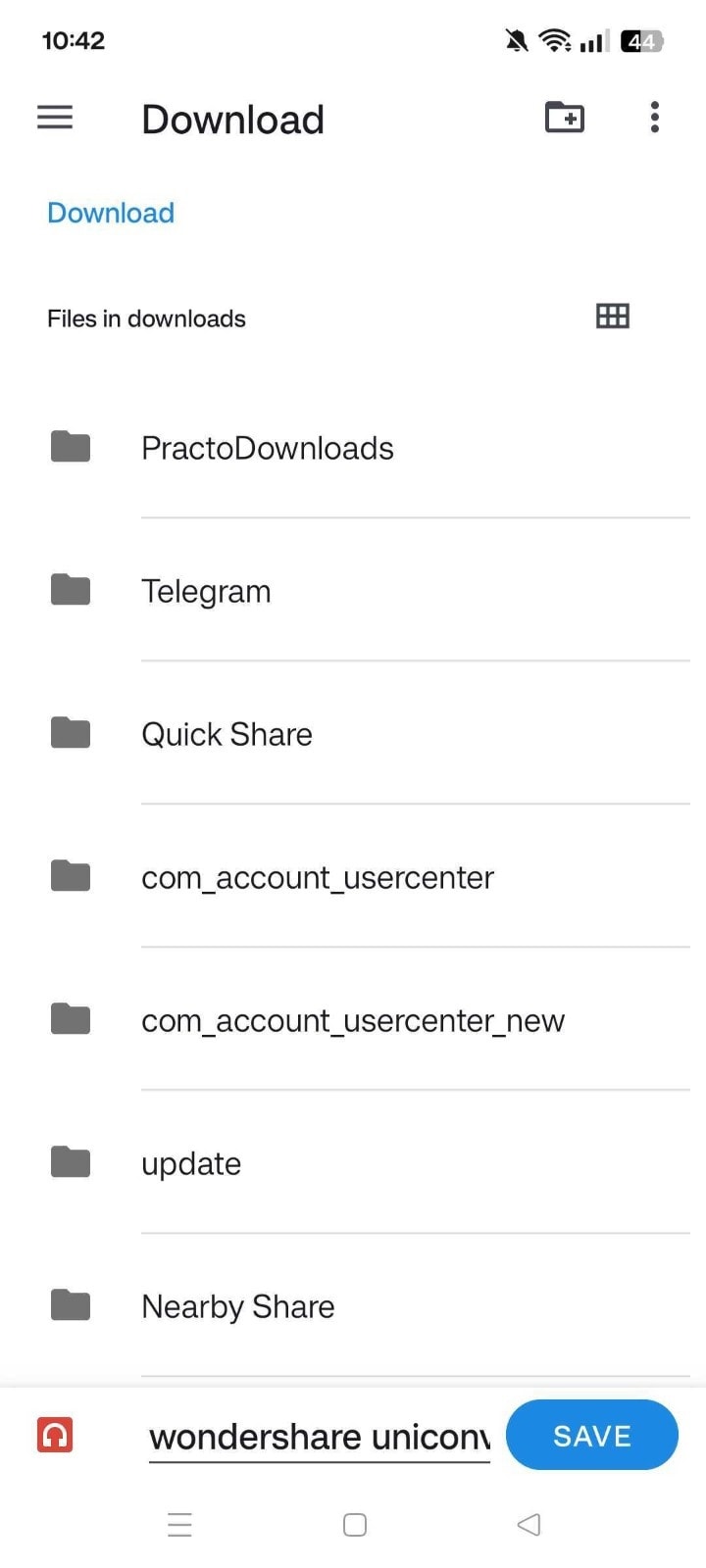Screen dimensions: 706x1568
Task: Open the com_account_usercenter_new folder
Action: [x=352, y=1020]
